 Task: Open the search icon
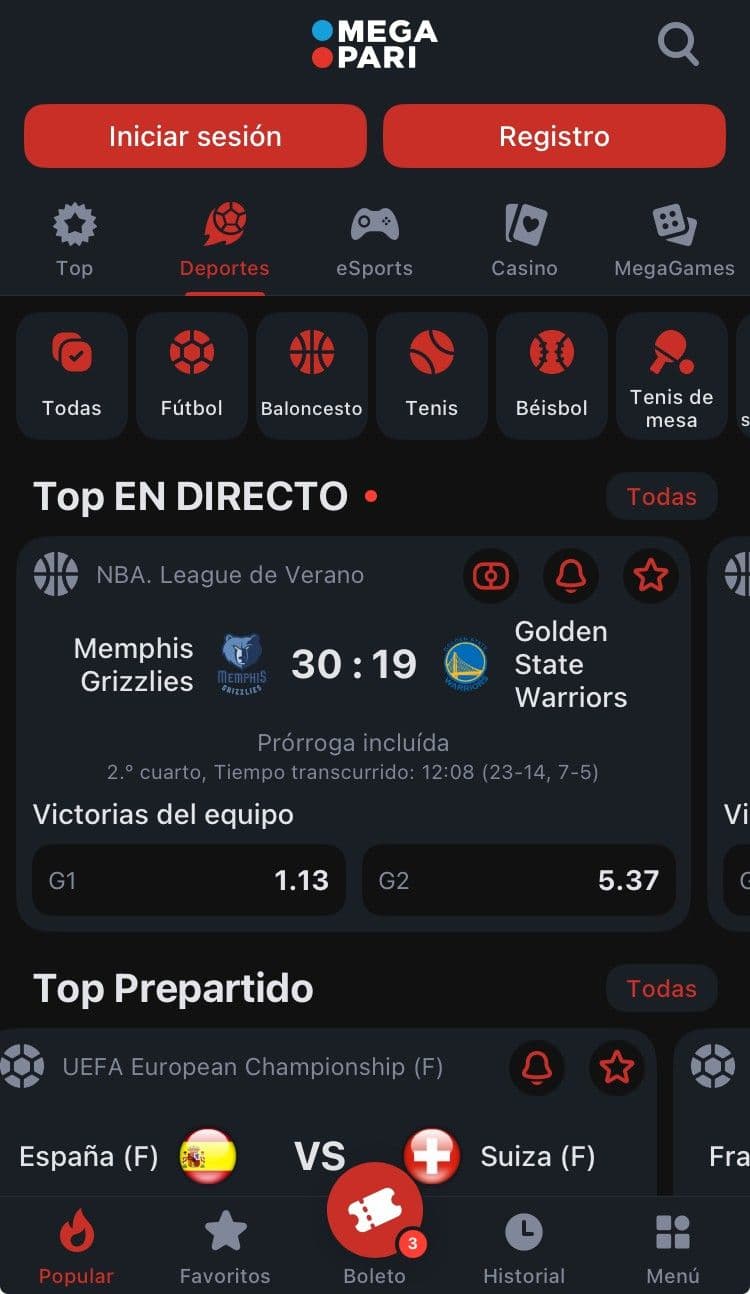tap(678, 43)
